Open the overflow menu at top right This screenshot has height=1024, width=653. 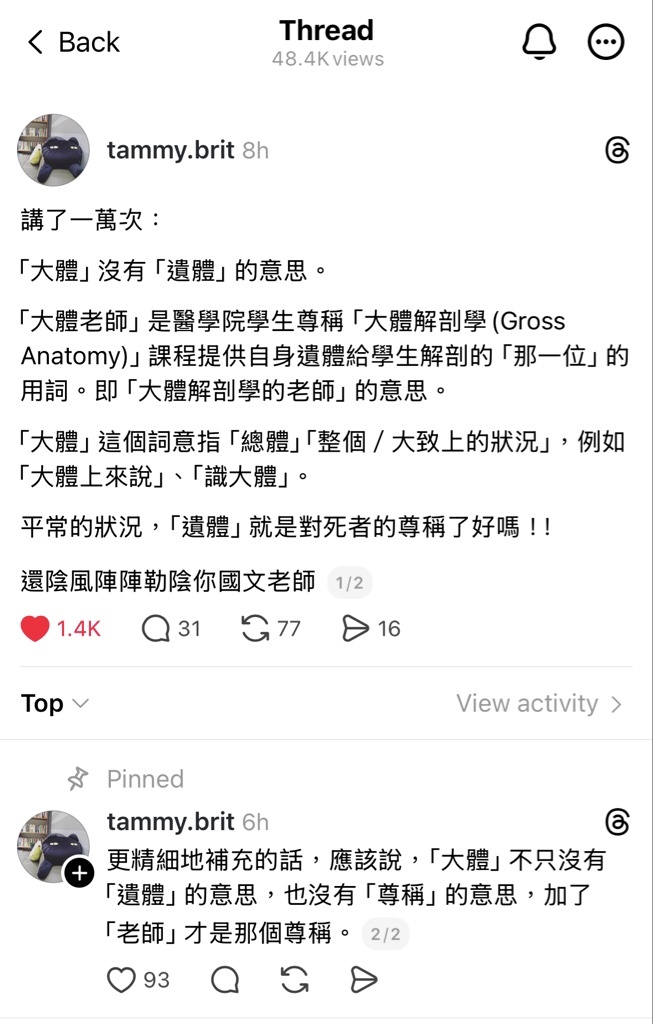(x=606, y=42)
